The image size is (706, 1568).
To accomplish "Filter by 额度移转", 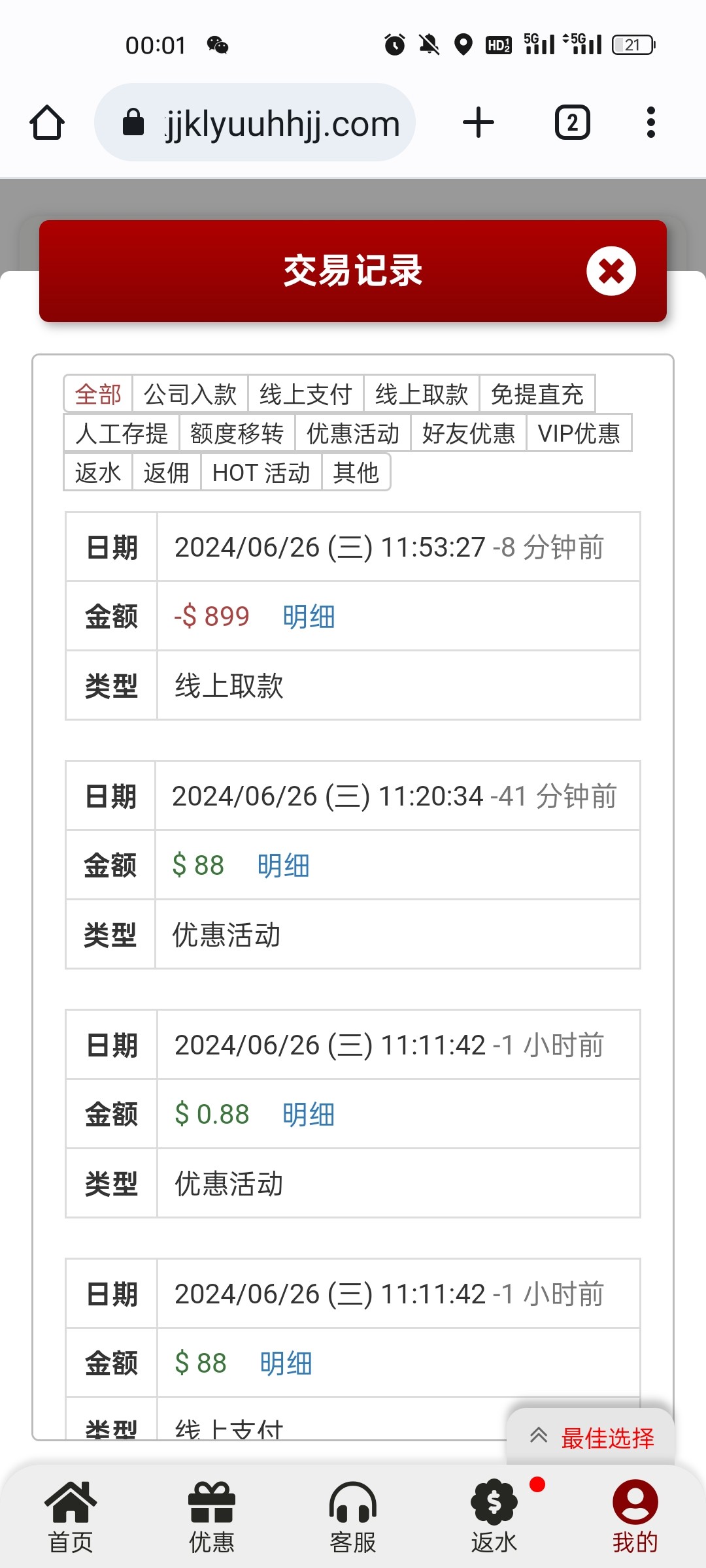I will pos(237,433).
